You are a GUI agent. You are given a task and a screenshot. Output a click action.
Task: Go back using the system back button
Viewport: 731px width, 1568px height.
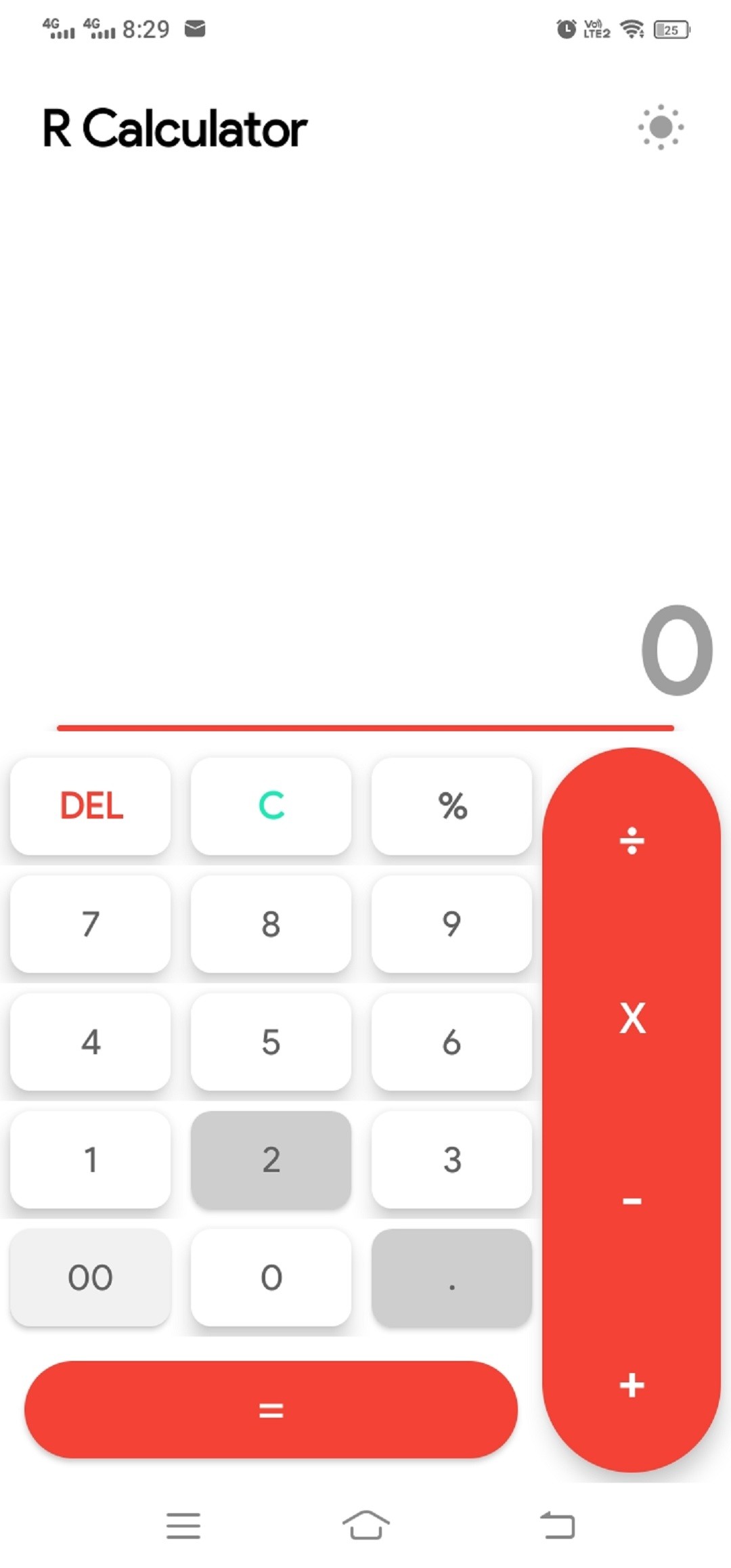[x=558, y=1526]
